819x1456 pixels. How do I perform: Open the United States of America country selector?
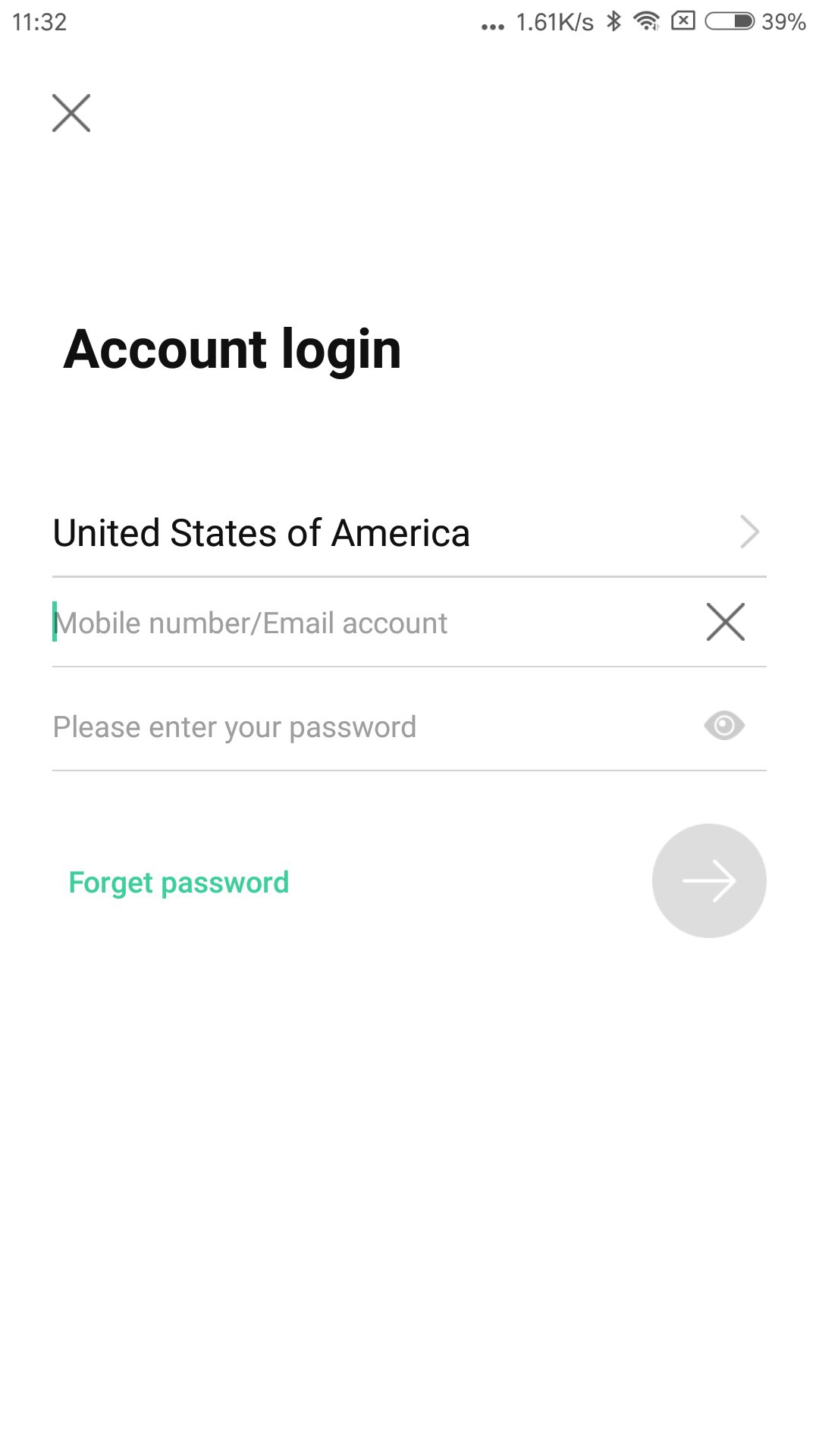tap(409, 532)
